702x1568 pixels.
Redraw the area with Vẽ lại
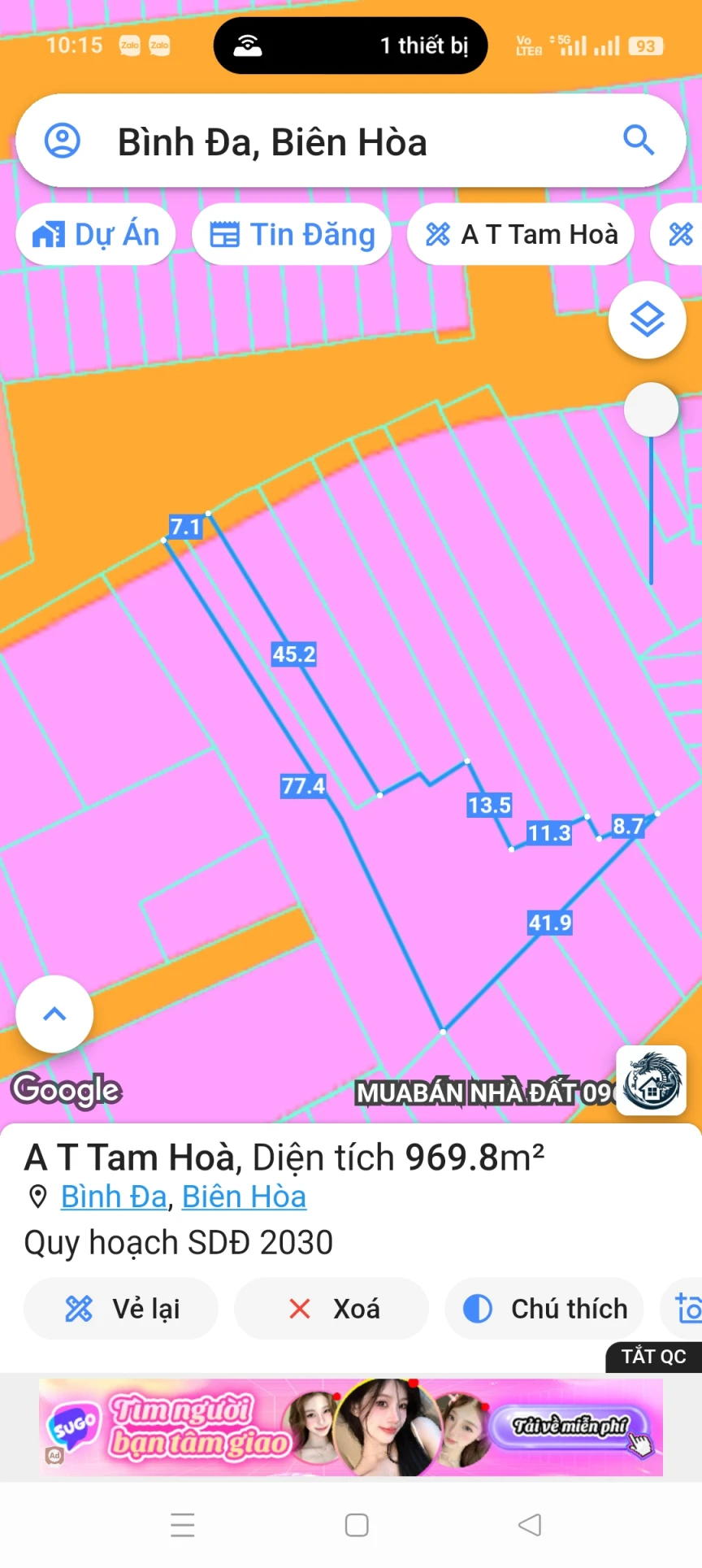pos(121,1309)
